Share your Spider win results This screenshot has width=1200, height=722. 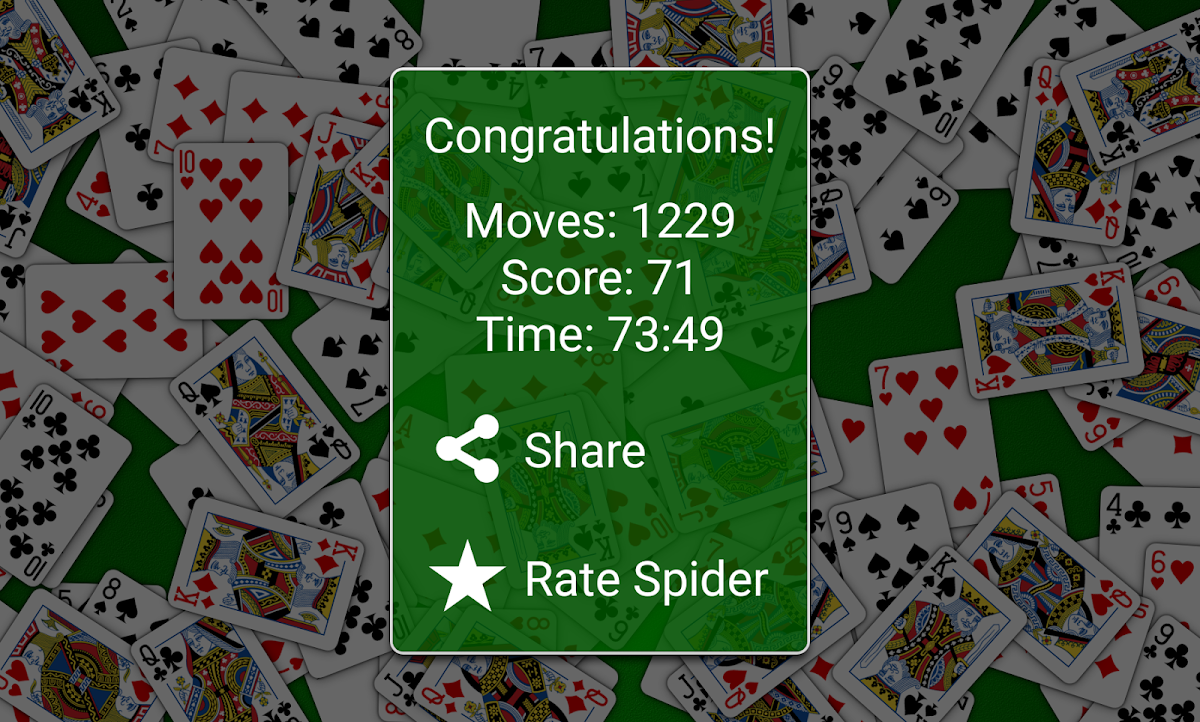542,451
